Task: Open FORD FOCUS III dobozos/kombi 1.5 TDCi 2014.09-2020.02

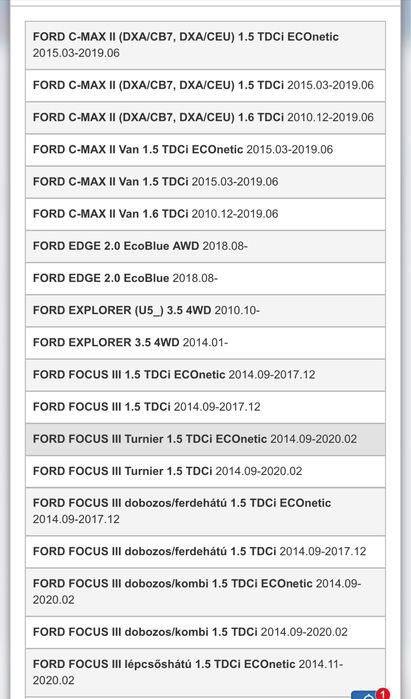Action: pyautogui.click(x=206, y=632)
